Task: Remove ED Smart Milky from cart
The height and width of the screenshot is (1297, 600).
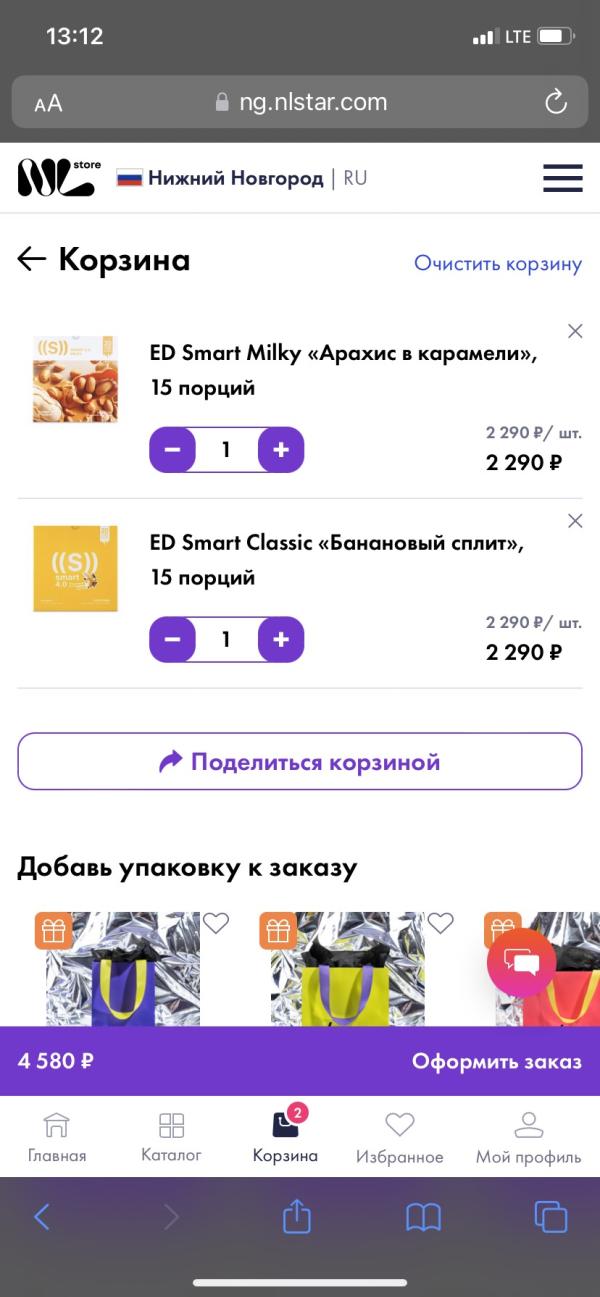Action: tap(575, 331)
